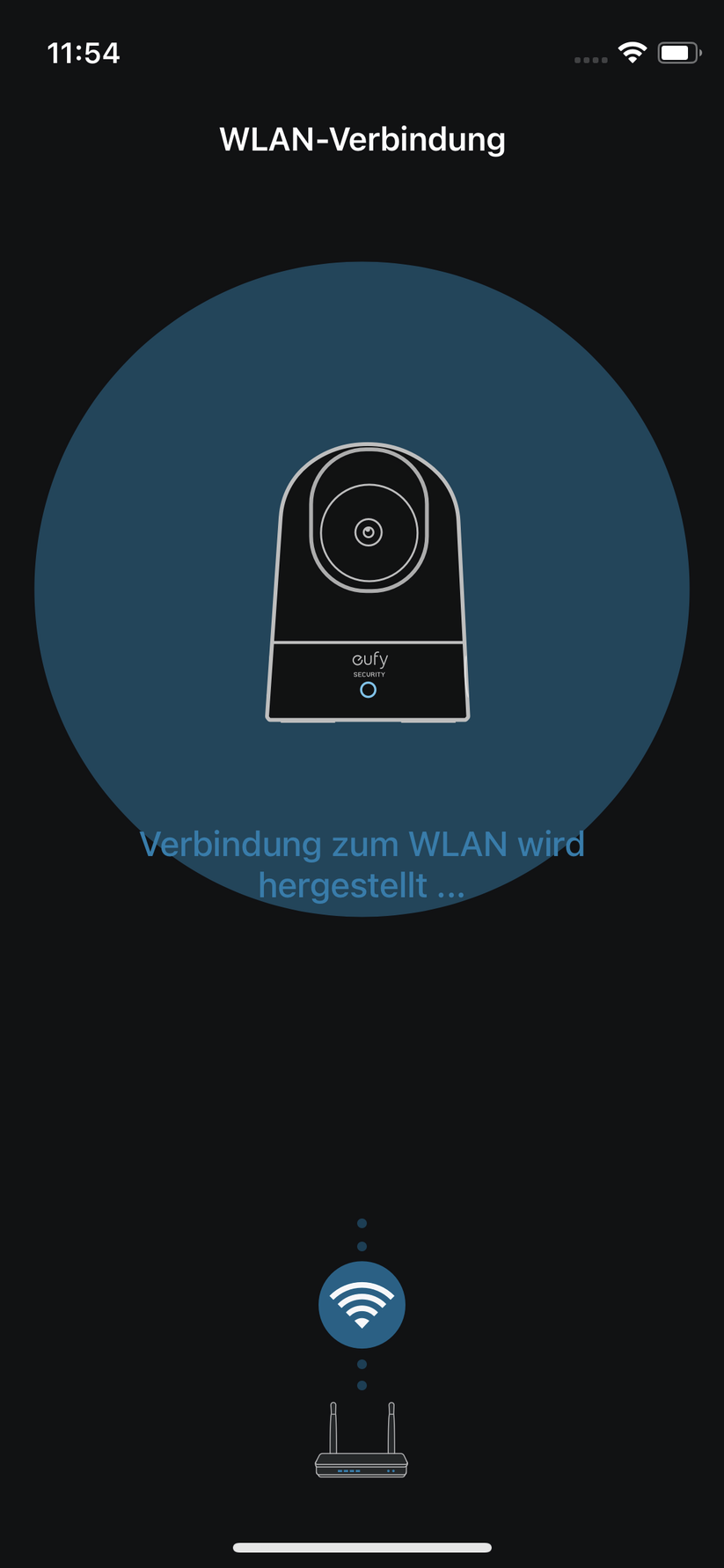
Task: Select the eufy camera illustration
Action: [x=367, y=581]
